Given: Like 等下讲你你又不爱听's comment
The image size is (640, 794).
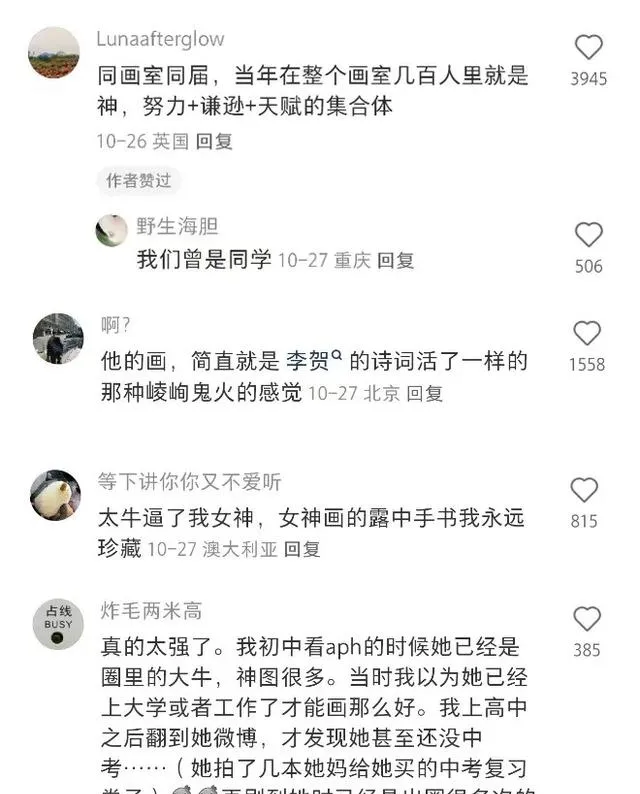Looking at the screenshot, I should click(585, 490).
